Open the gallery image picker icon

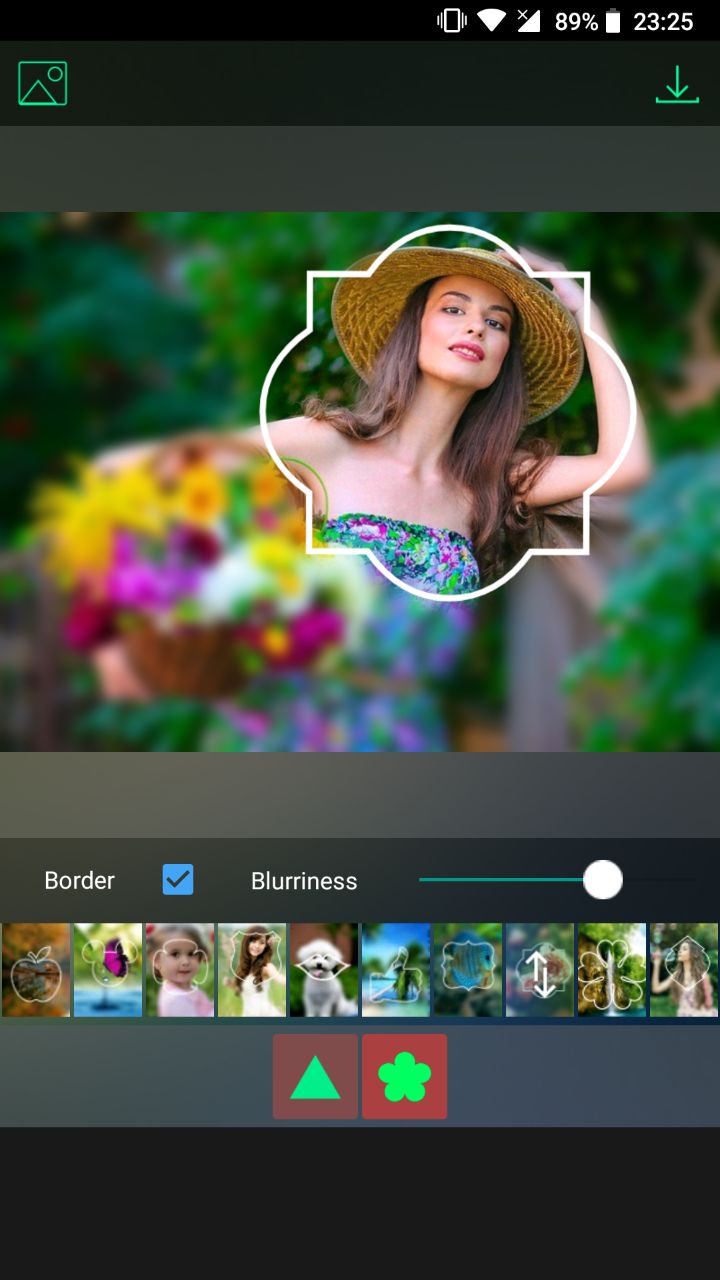coord(42,83)
